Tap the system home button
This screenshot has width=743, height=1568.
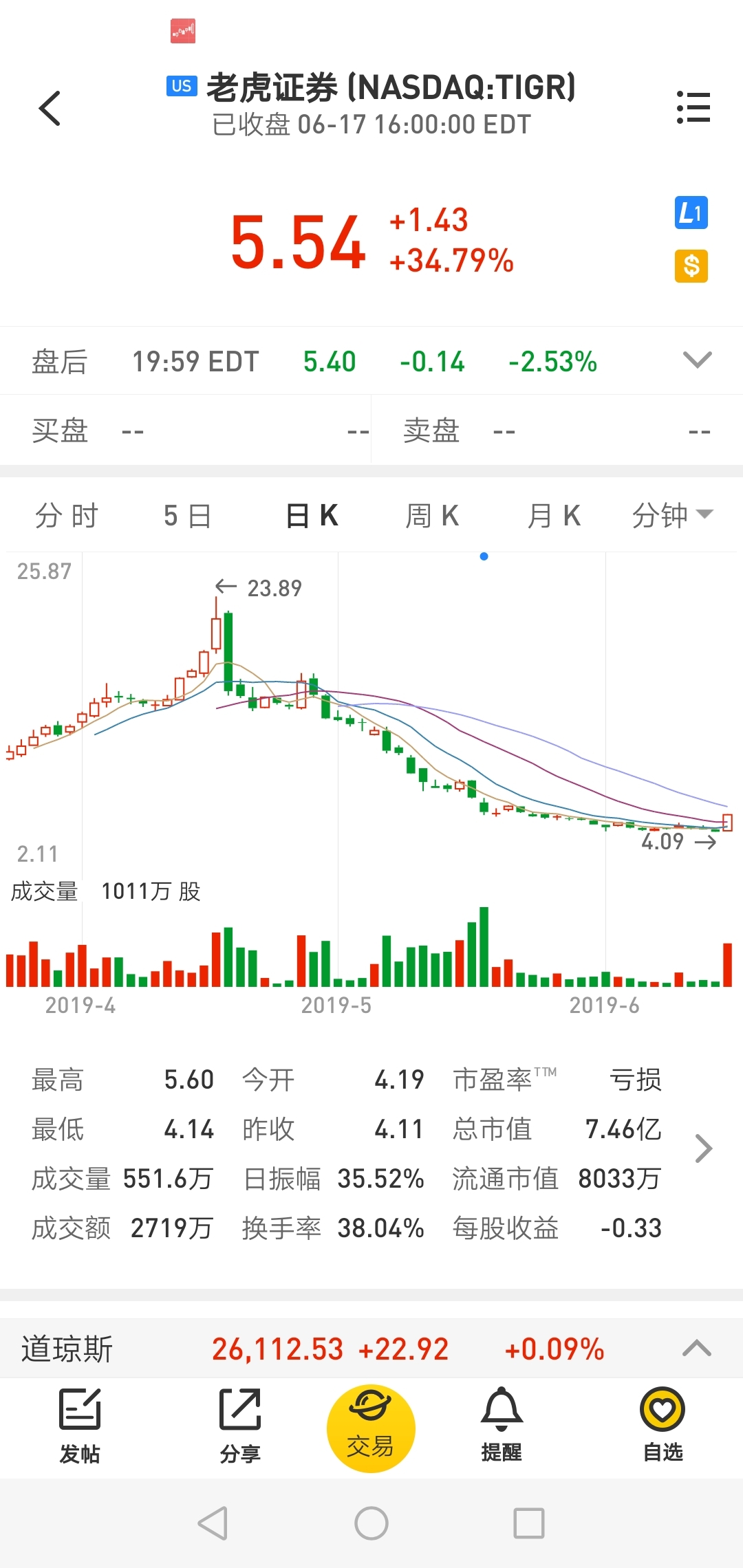point(371,1523)
